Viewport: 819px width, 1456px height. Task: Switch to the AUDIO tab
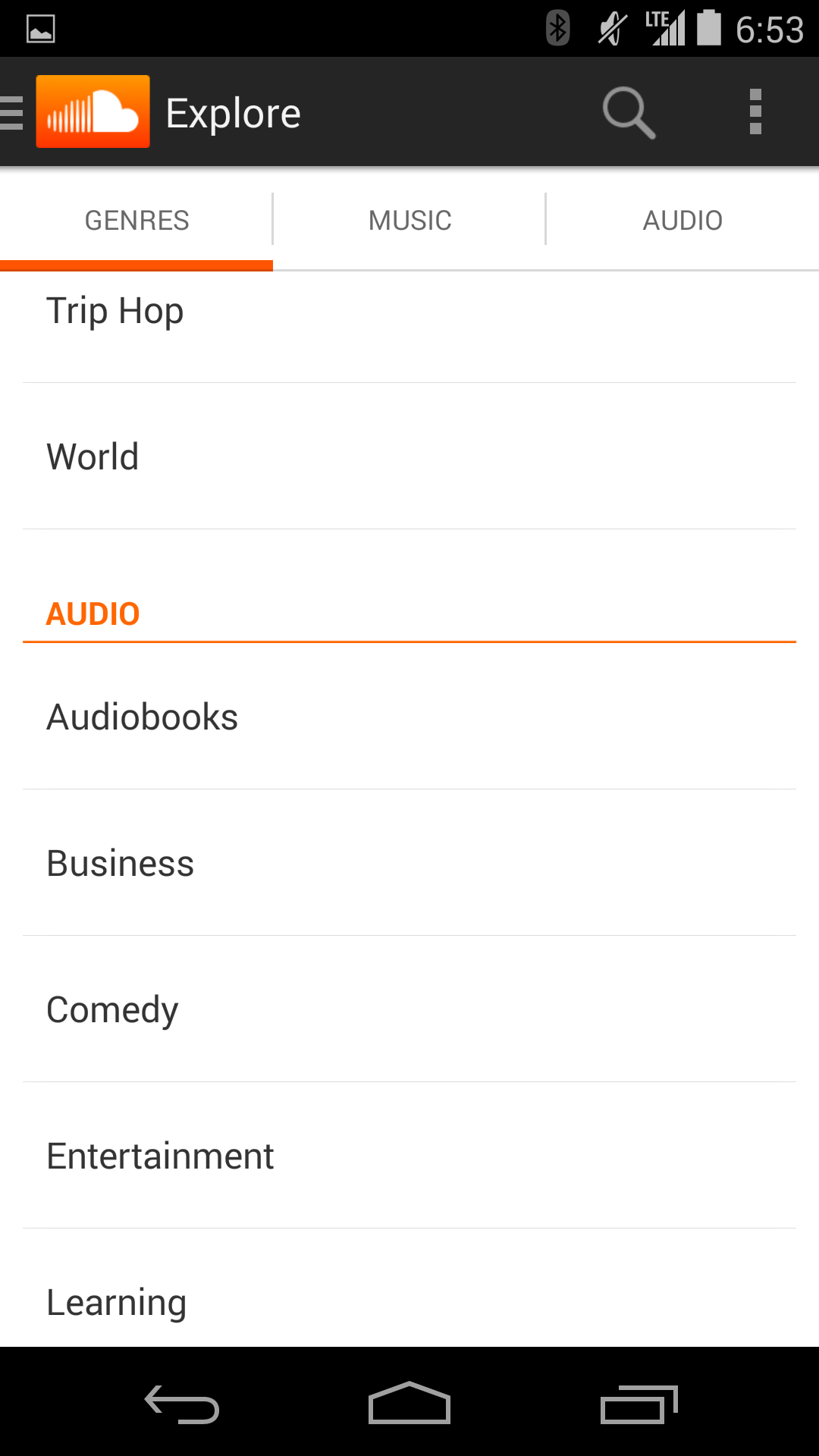682,220
